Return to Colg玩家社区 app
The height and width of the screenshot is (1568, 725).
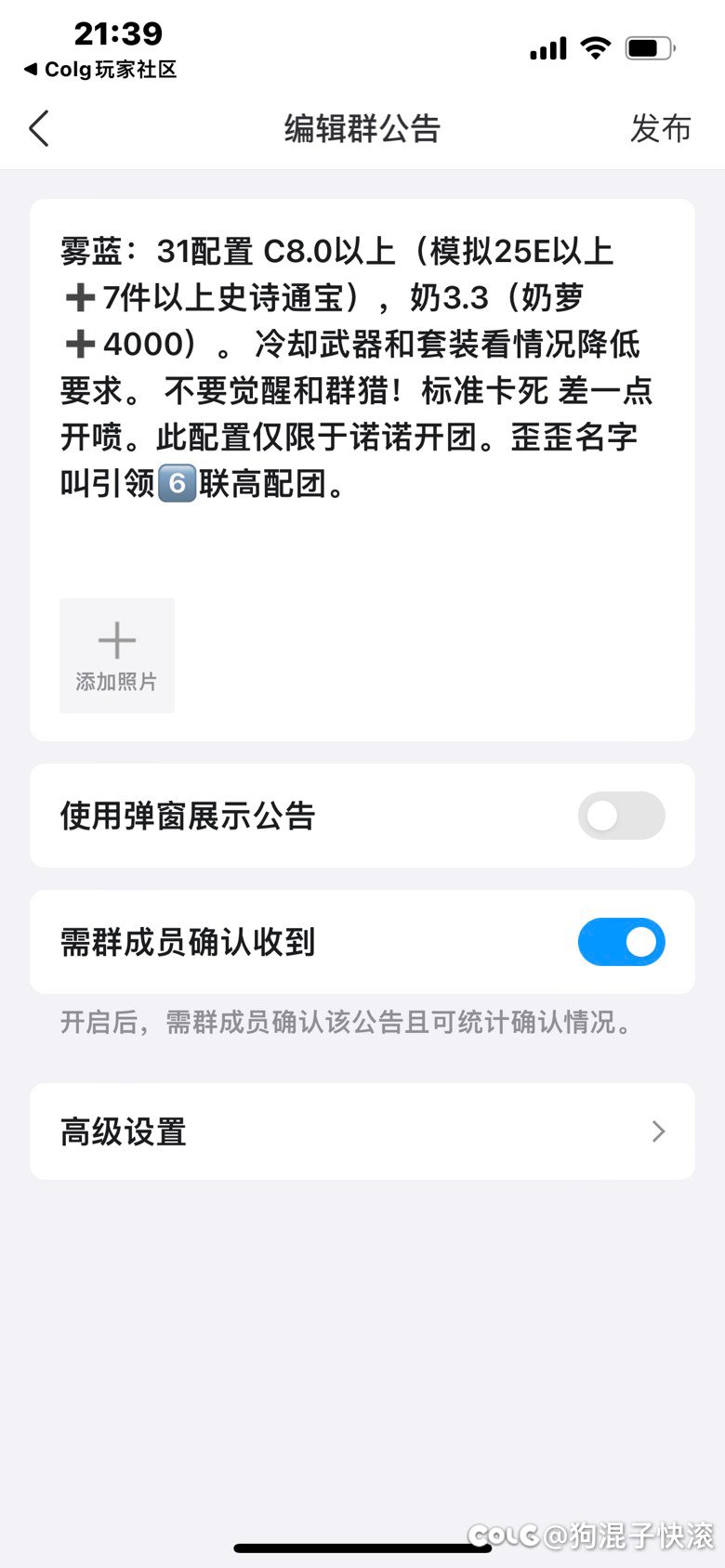100,70
